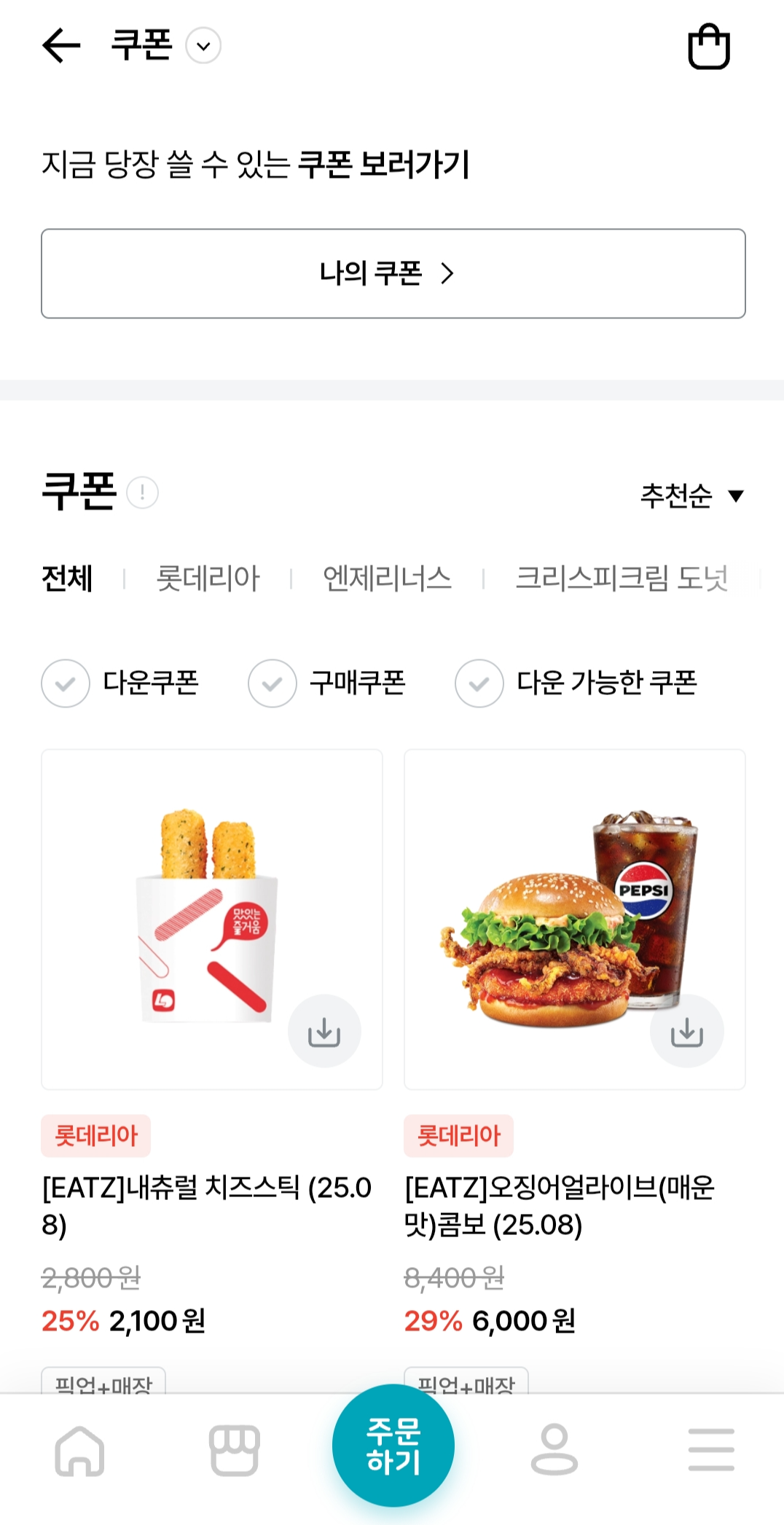Tap the coupon info exclamation icon
The height and width of the screenshot is (1525, 784).
pyautogui.click(x=143, y=493)
